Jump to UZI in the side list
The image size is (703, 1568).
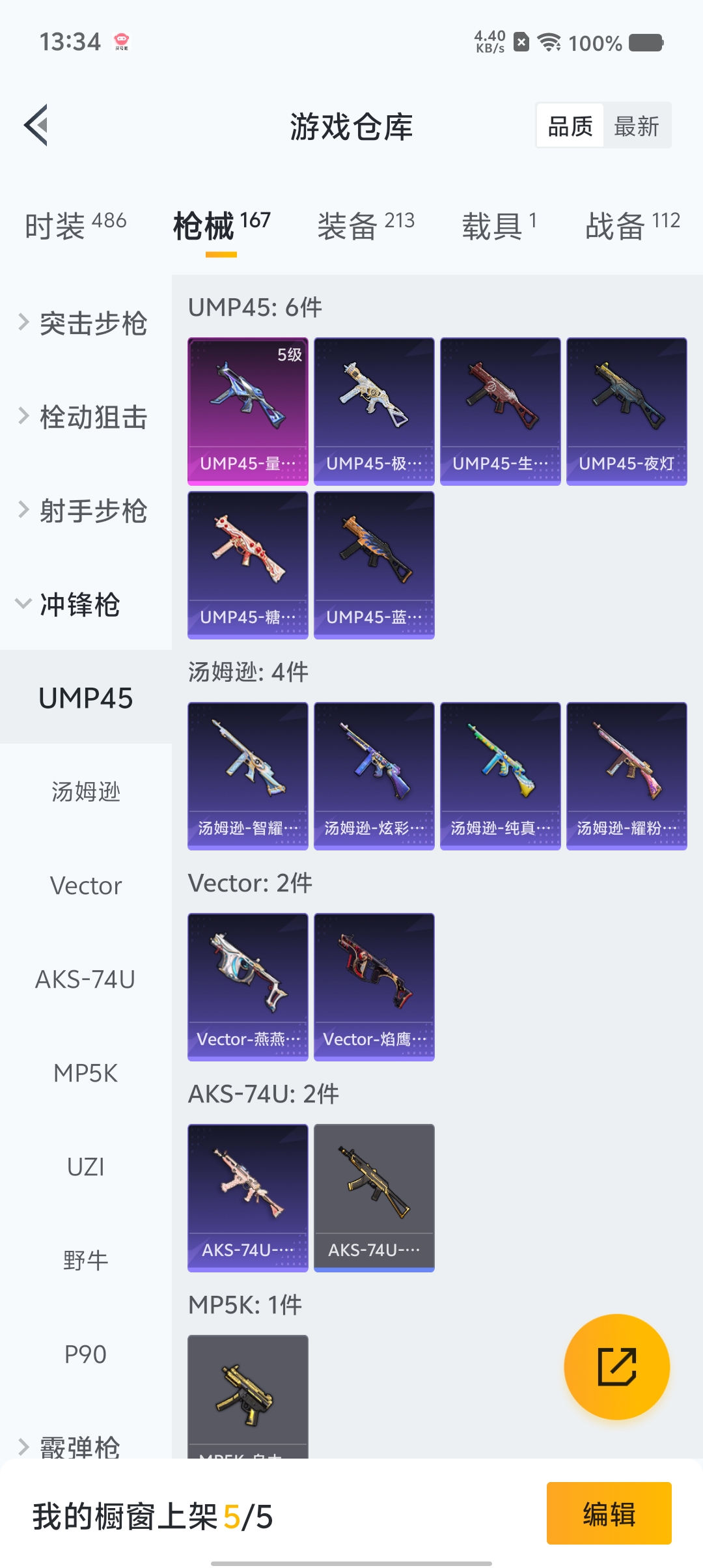point(86,1167)
